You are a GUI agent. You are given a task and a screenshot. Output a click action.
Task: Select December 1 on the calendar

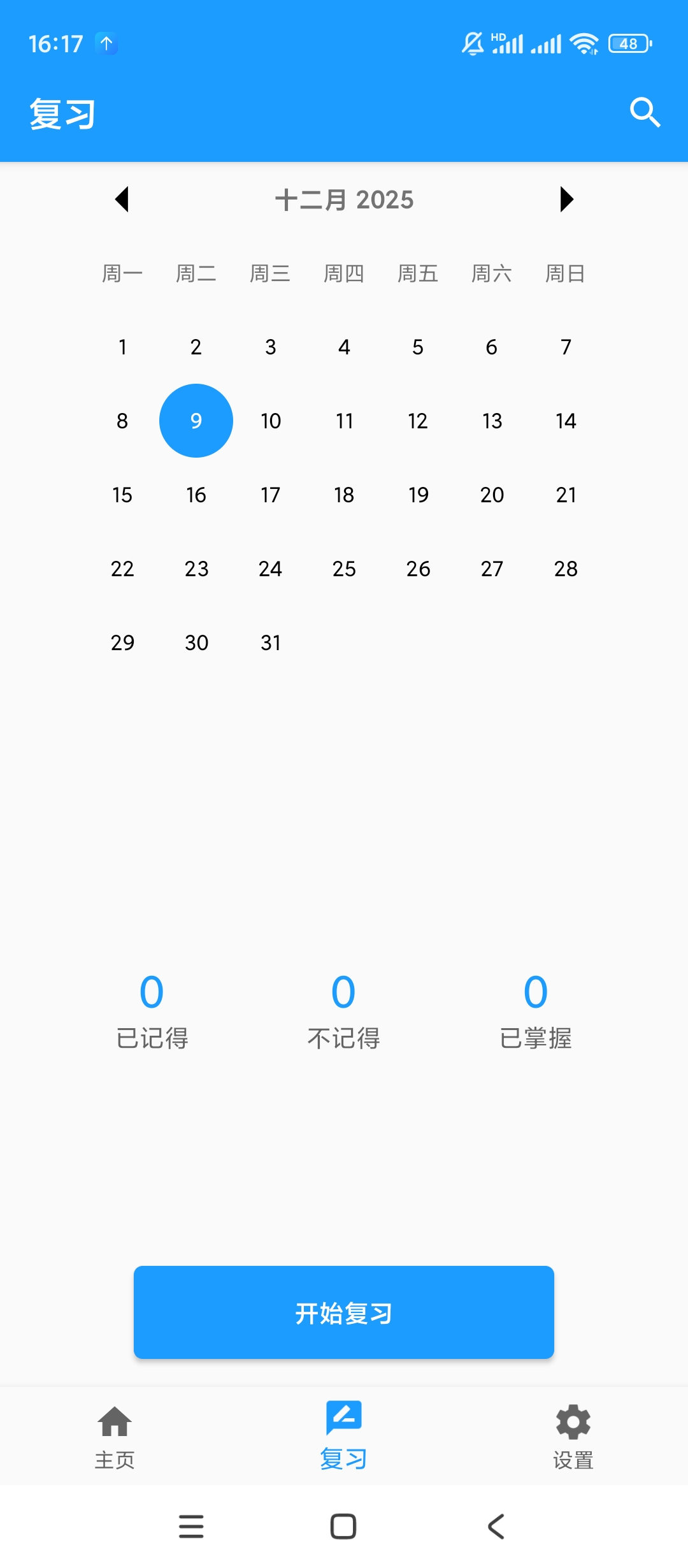(122, 347)
